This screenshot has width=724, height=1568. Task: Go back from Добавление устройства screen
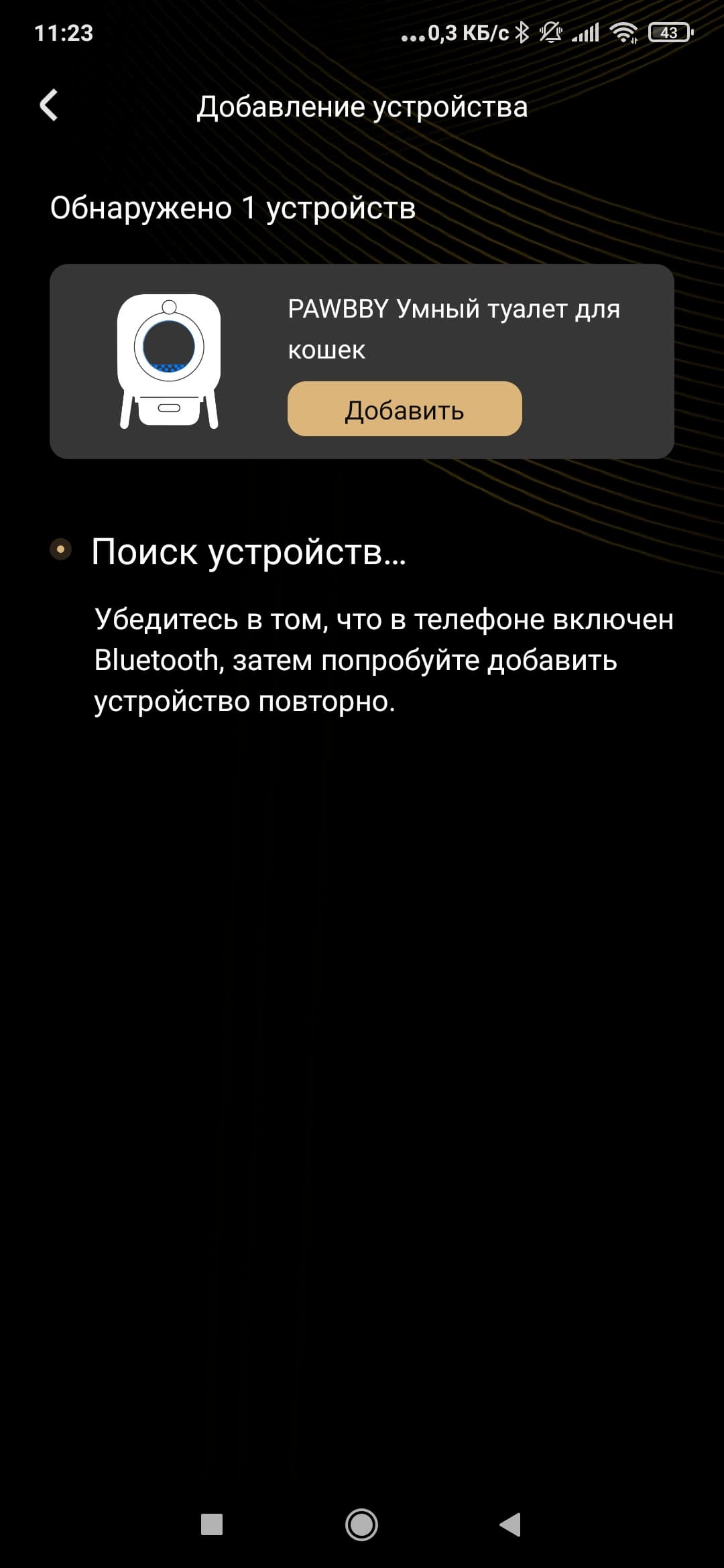pyautogui.click(x=49, y=106)
